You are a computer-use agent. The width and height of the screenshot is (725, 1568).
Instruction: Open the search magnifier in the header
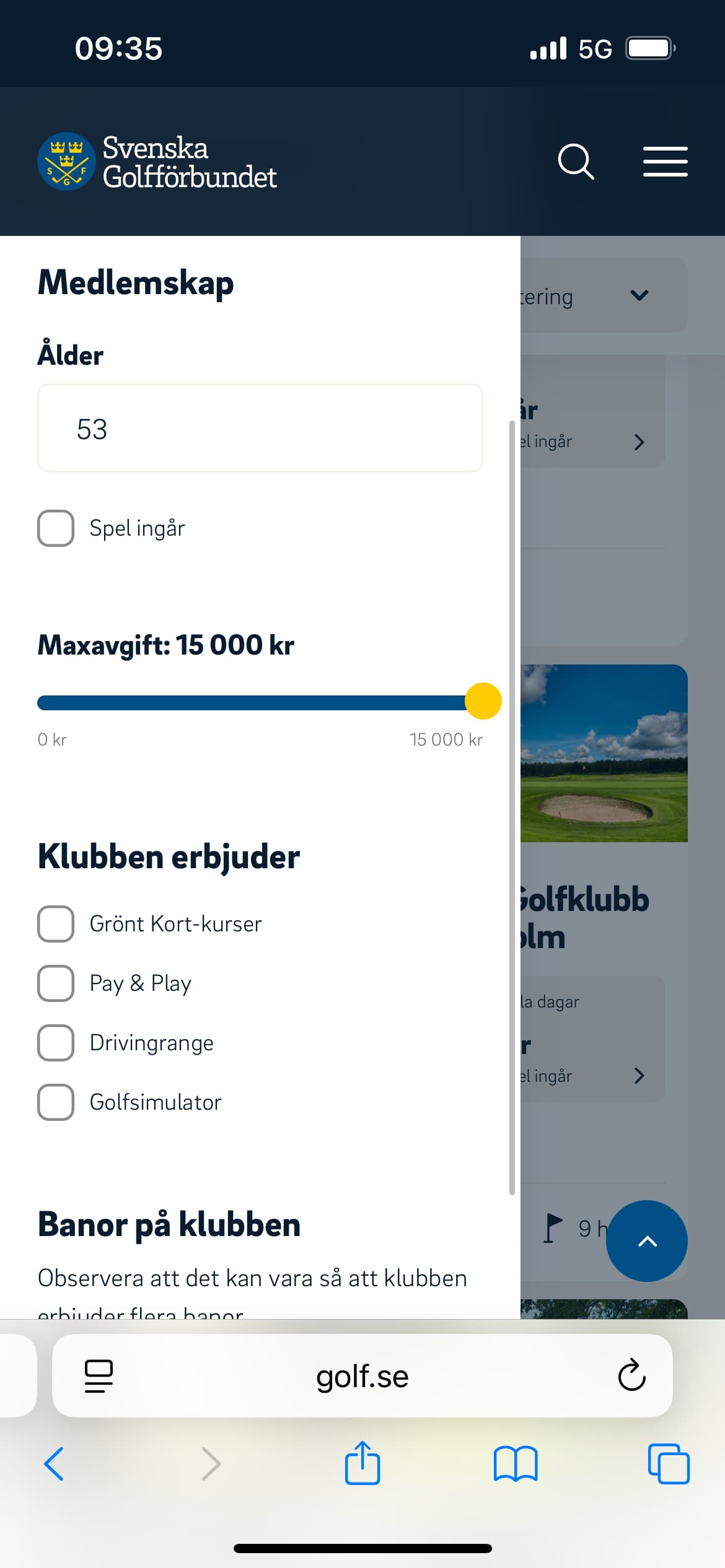coord(576,162)
